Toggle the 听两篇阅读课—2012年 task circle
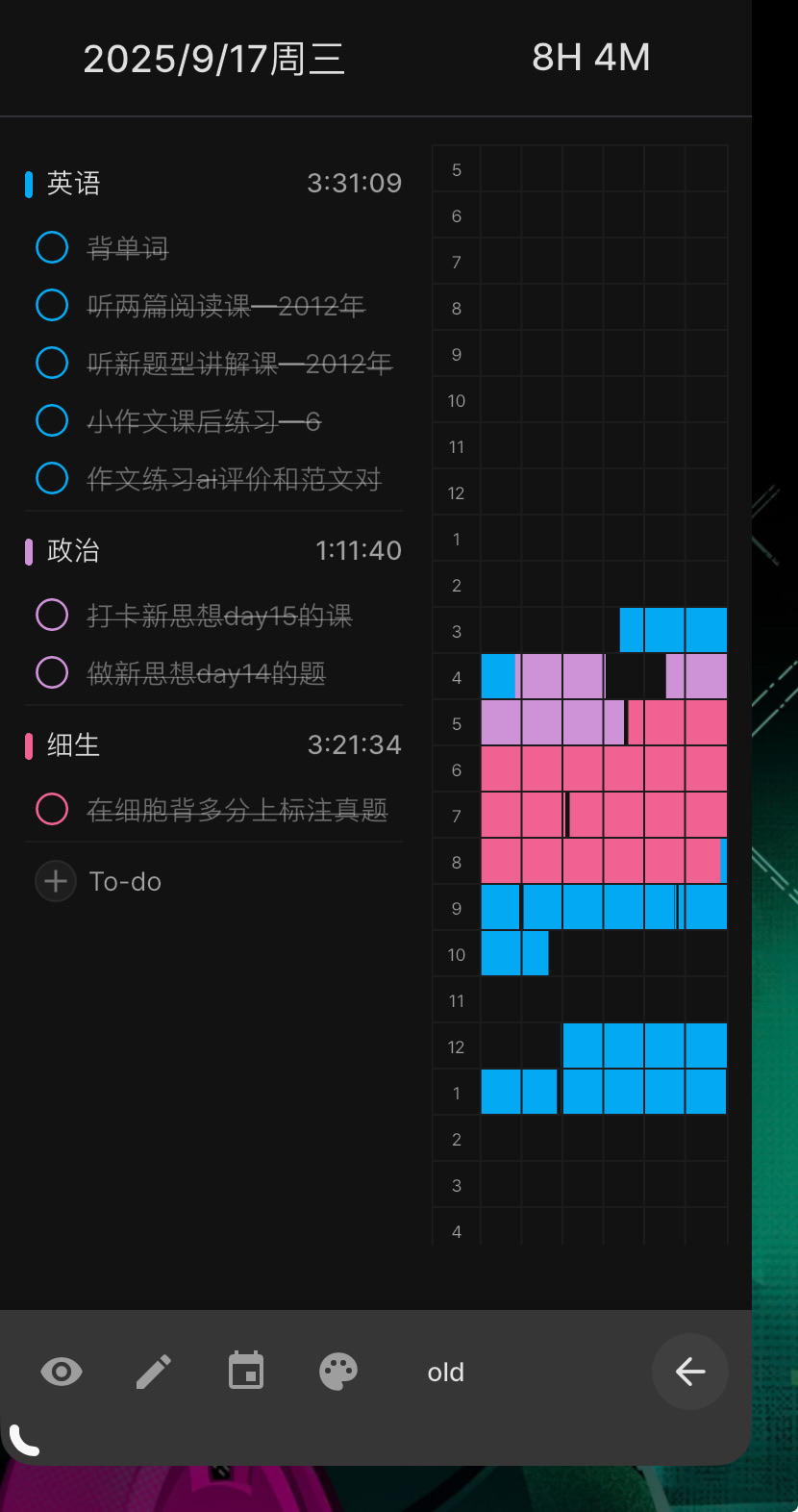The image size is (798, 1512). tap(52, 305)
